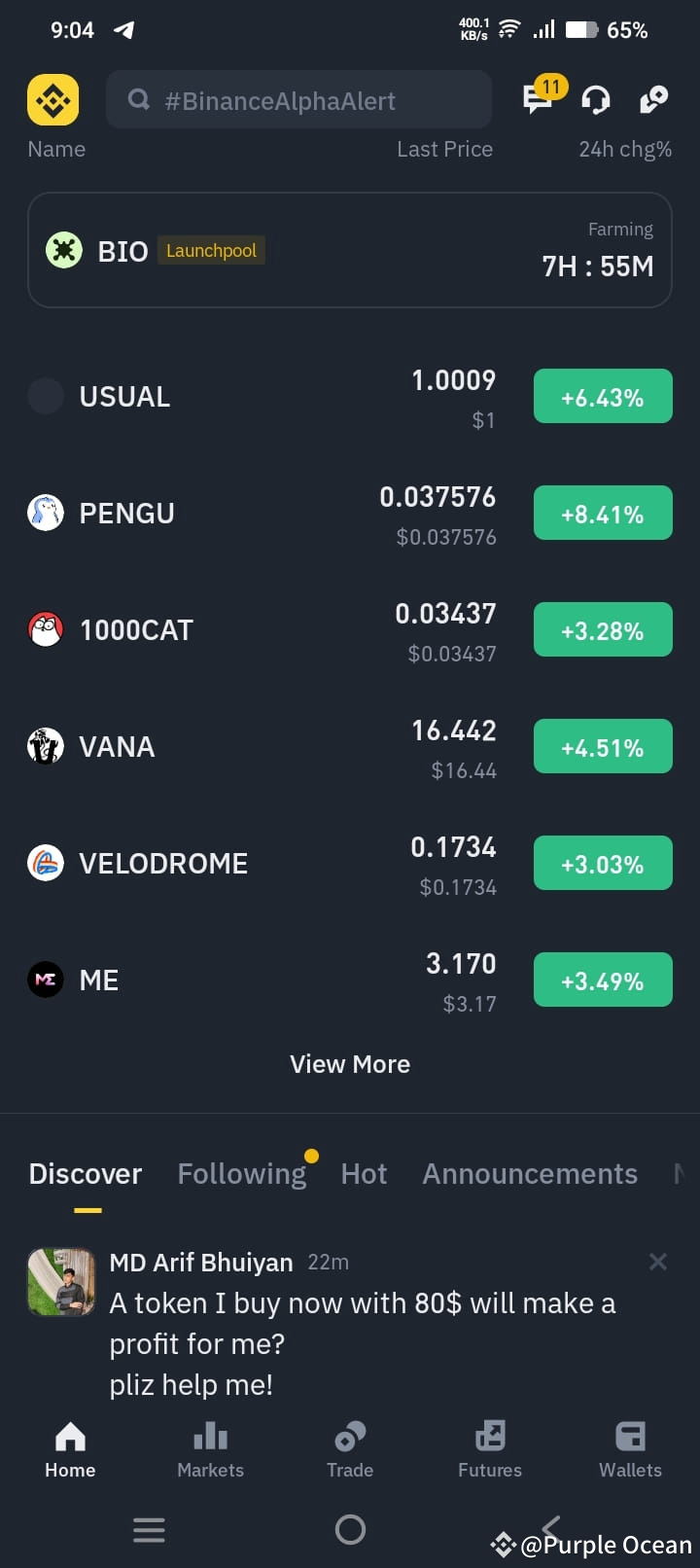Dismiss MD Arif Bhuiyan's post
This screenshot has height=1568, width=700.
pyautogui.click(x=658, y=1262)
